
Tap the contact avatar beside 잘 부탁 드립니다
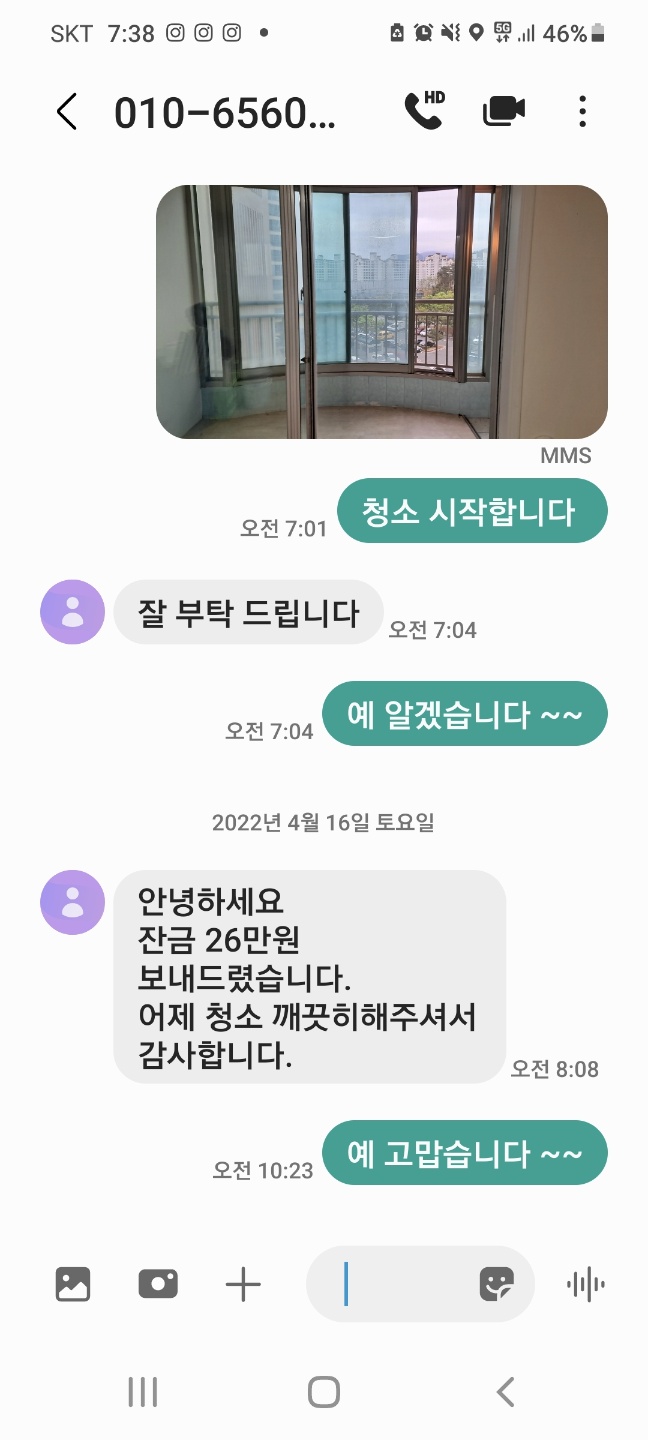[x=72, y=612]
